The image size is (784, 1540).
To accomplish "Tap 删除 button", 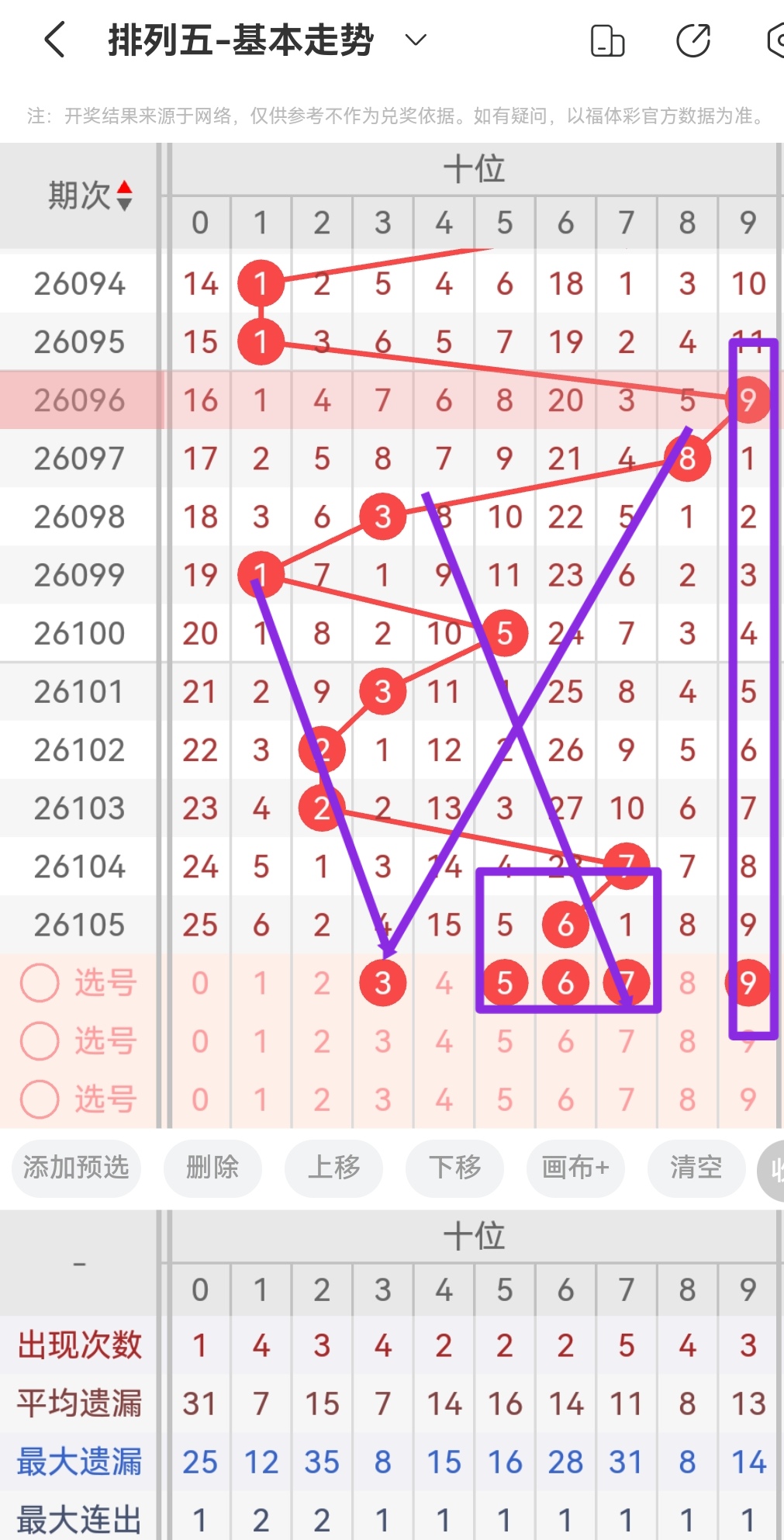I will pos(212,1167).
